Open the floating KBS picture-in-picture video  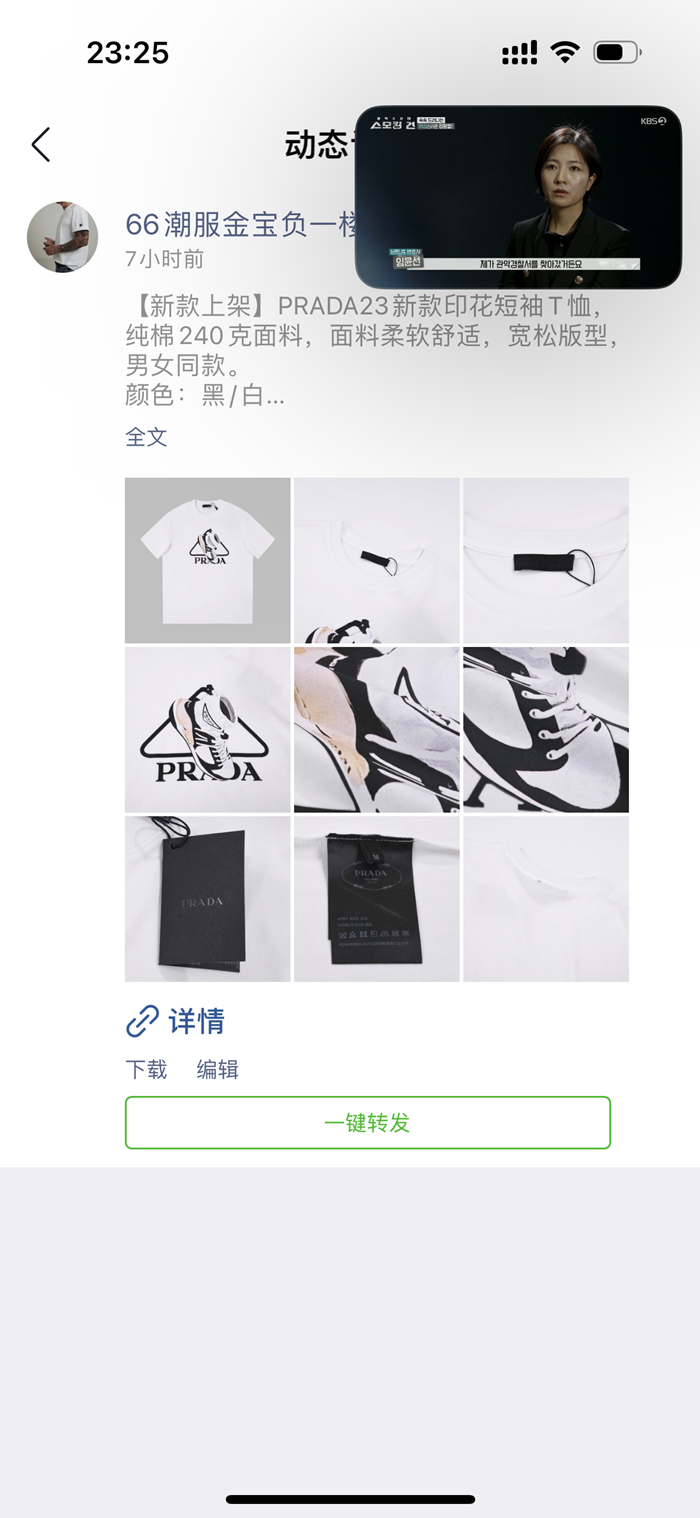tap(518, 197)
